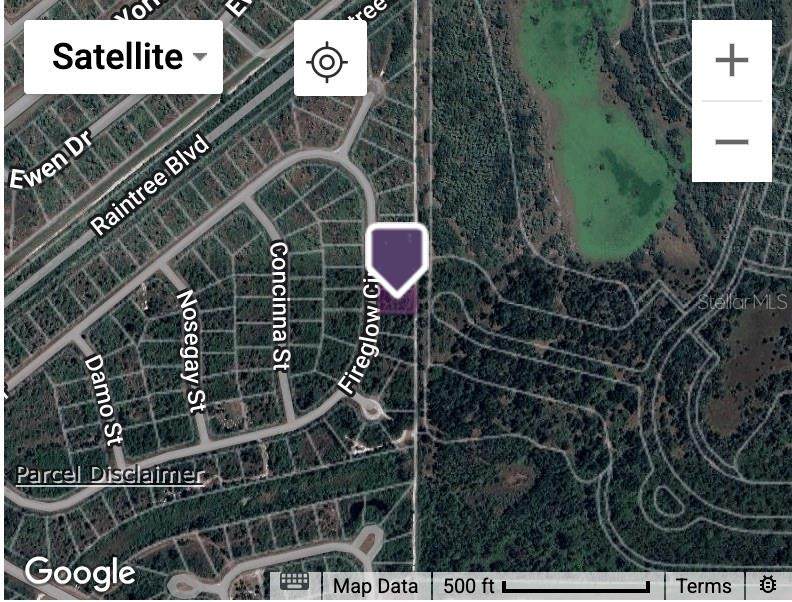Open the Terms link
Viewport: 792px width, 602px height.
(704, 586)
